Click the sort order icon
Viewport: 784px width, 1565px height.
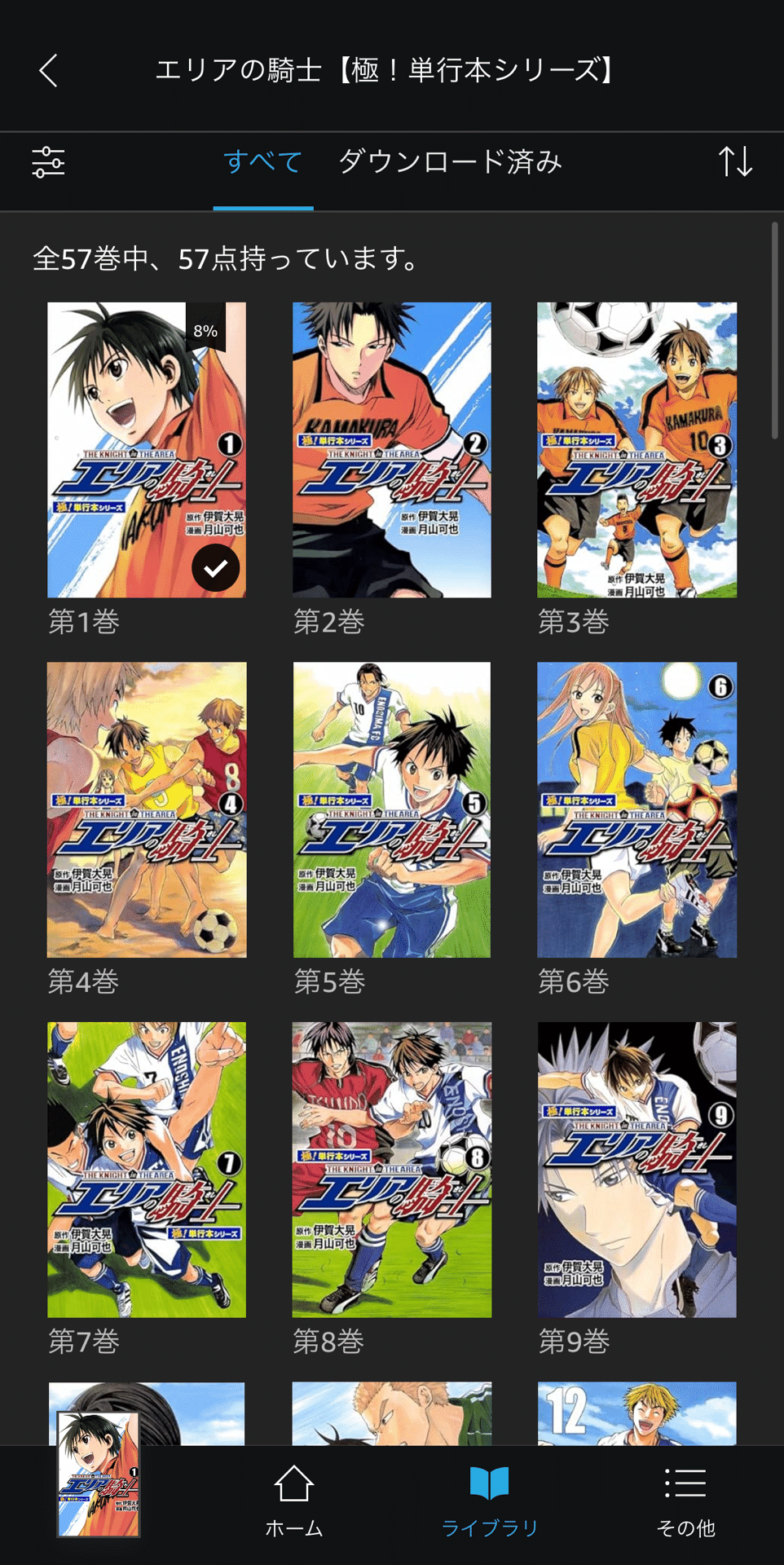[736, 162]
